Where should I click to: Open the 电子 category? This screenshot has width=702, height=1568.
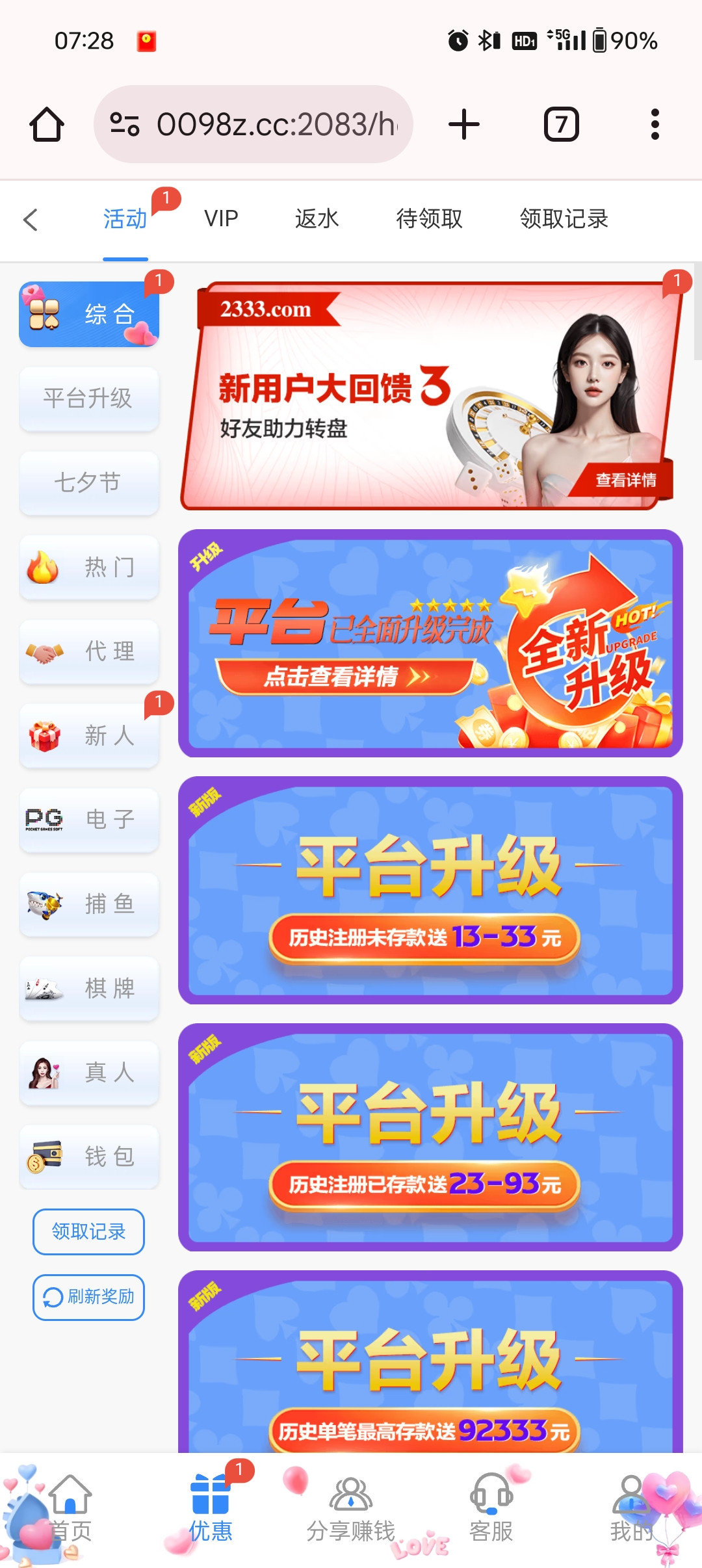click(89, 819)
